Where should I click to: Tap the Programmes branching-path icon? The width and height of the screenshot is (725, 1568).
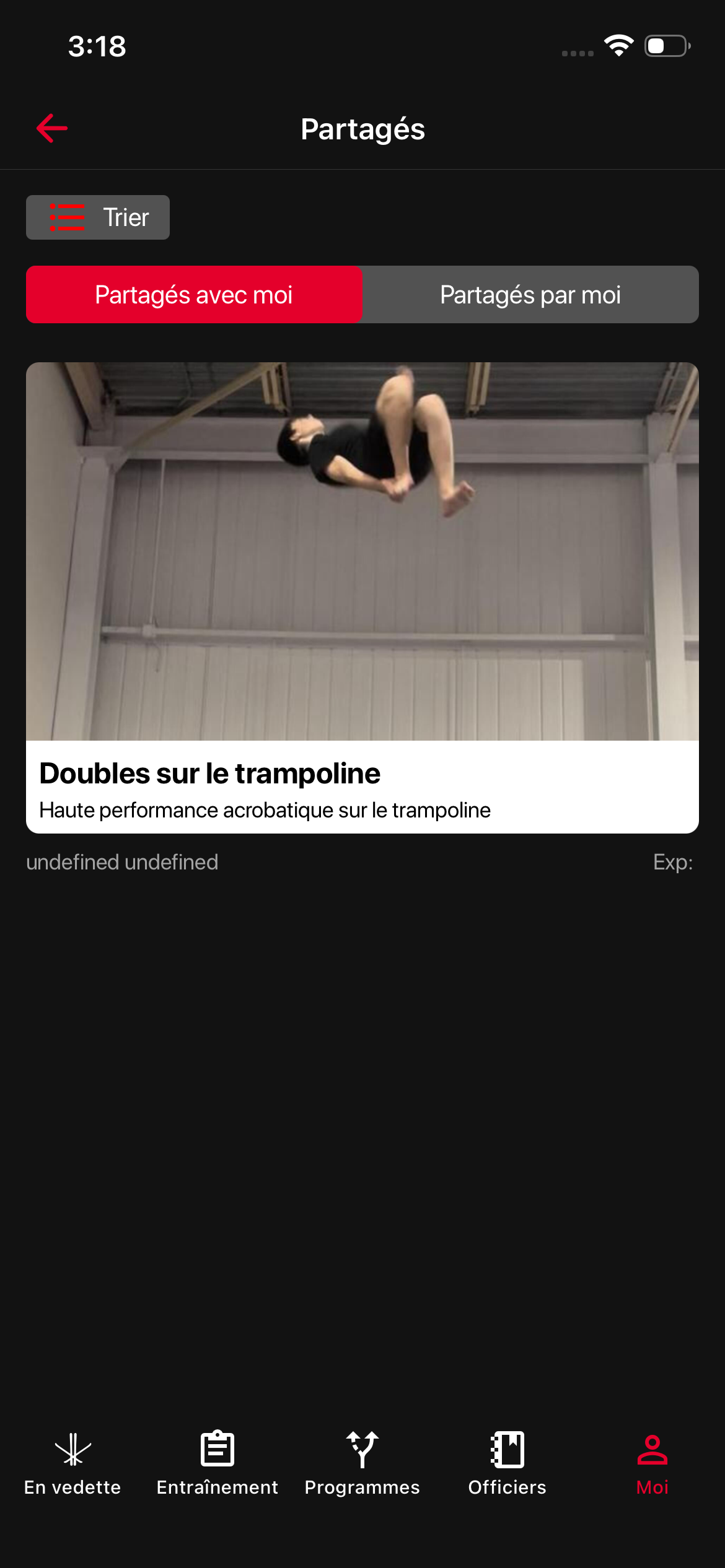(x=362, y=1451)
